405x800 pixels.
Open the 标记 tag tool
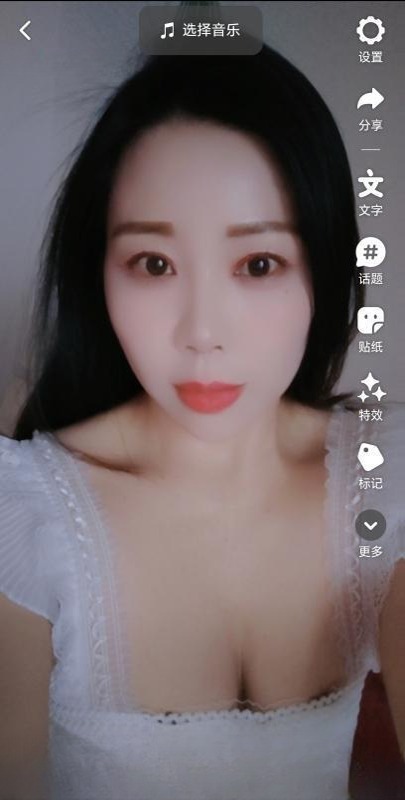click(371, 466)
